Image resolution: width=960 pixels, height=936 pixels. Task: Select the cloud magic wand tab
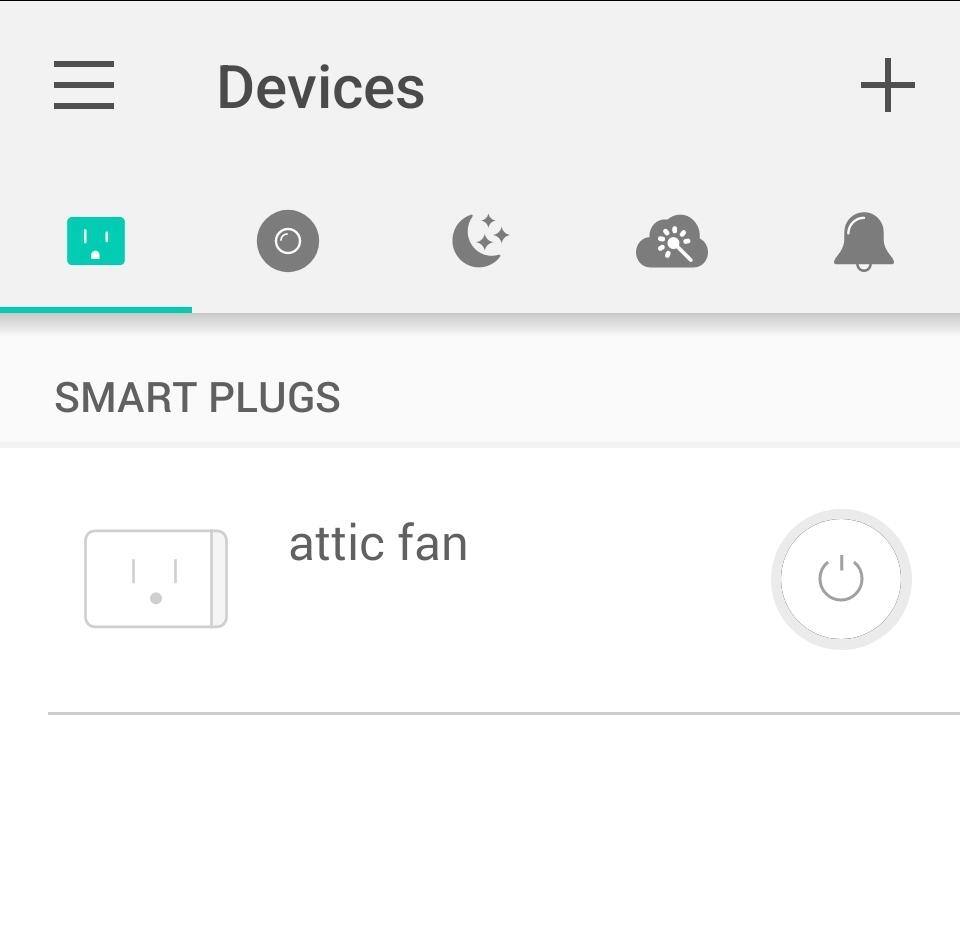(672, 242)
